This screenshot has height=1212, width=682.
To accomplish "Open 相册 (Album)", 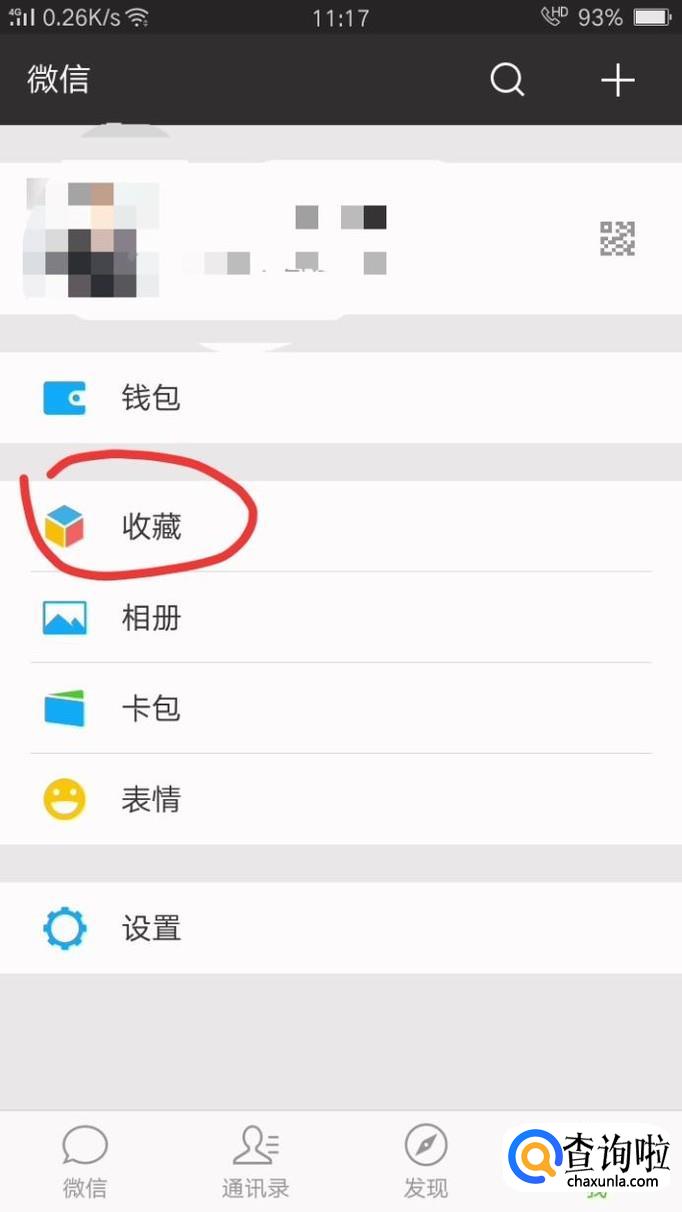I will (x=341, y=617).
